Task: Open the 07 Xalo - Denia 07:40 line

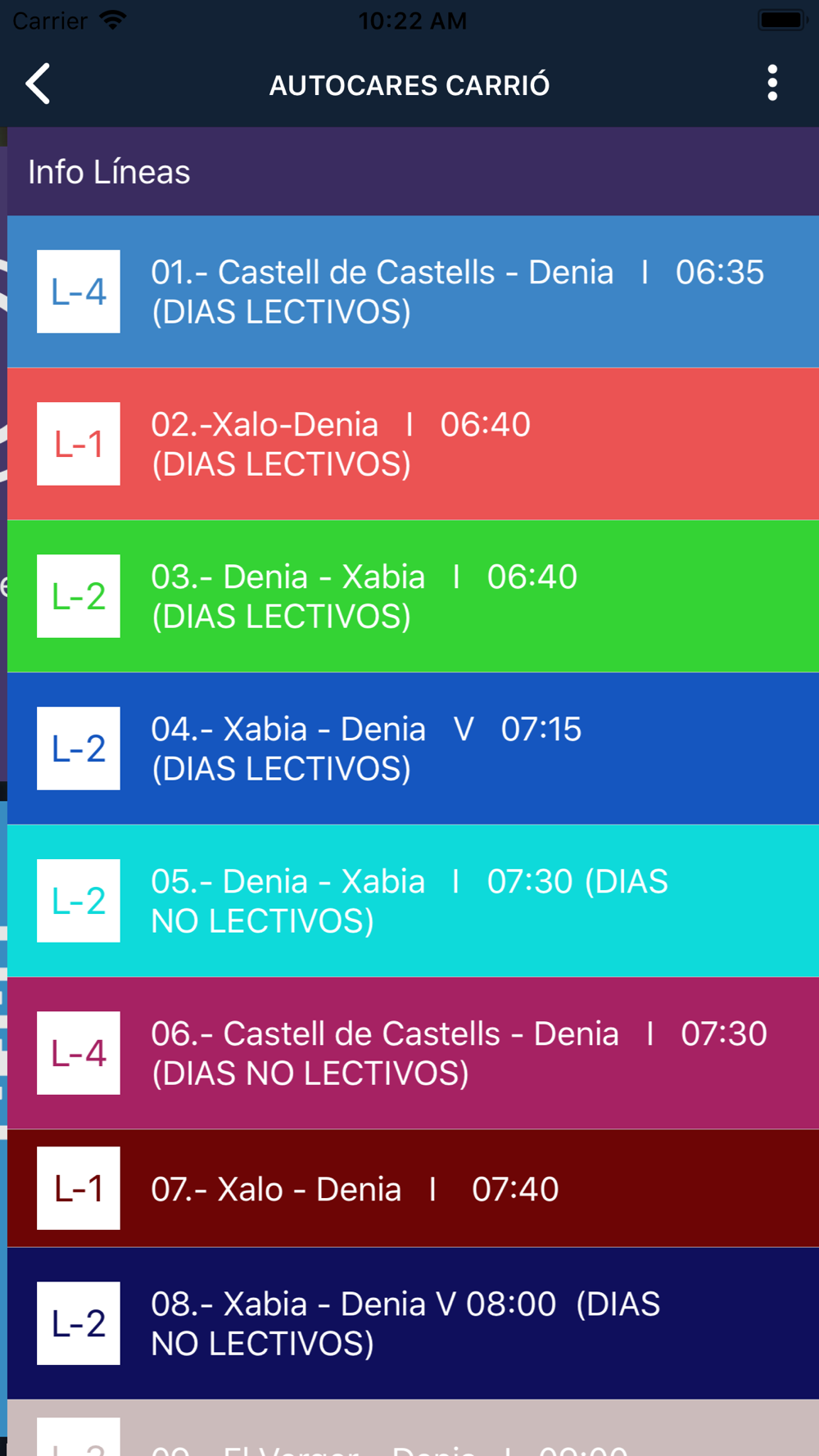Action: point(413,1188)
